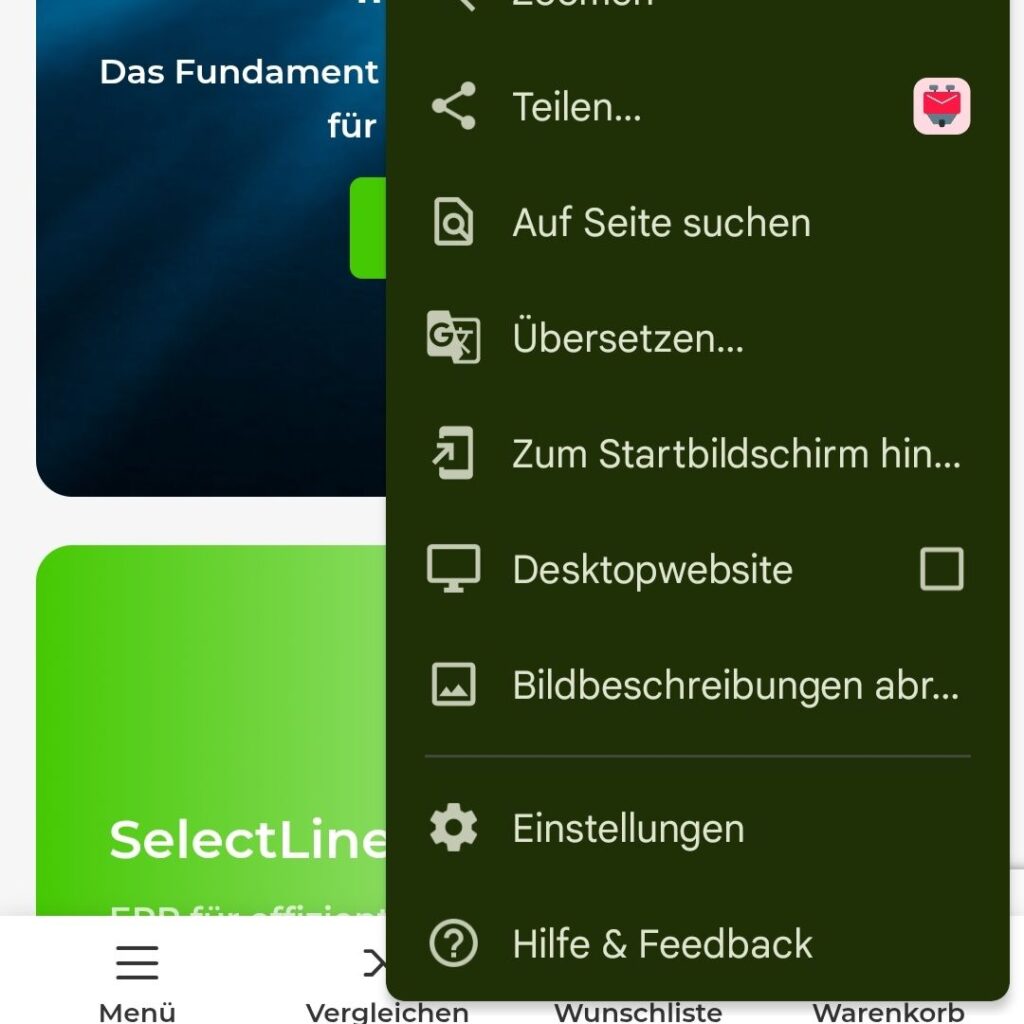Image resolution: width=1024 pixels, height=1024 pixels.
Task: Open Bildbeschreibungen abrufen option
Action: tap(735, 686)
